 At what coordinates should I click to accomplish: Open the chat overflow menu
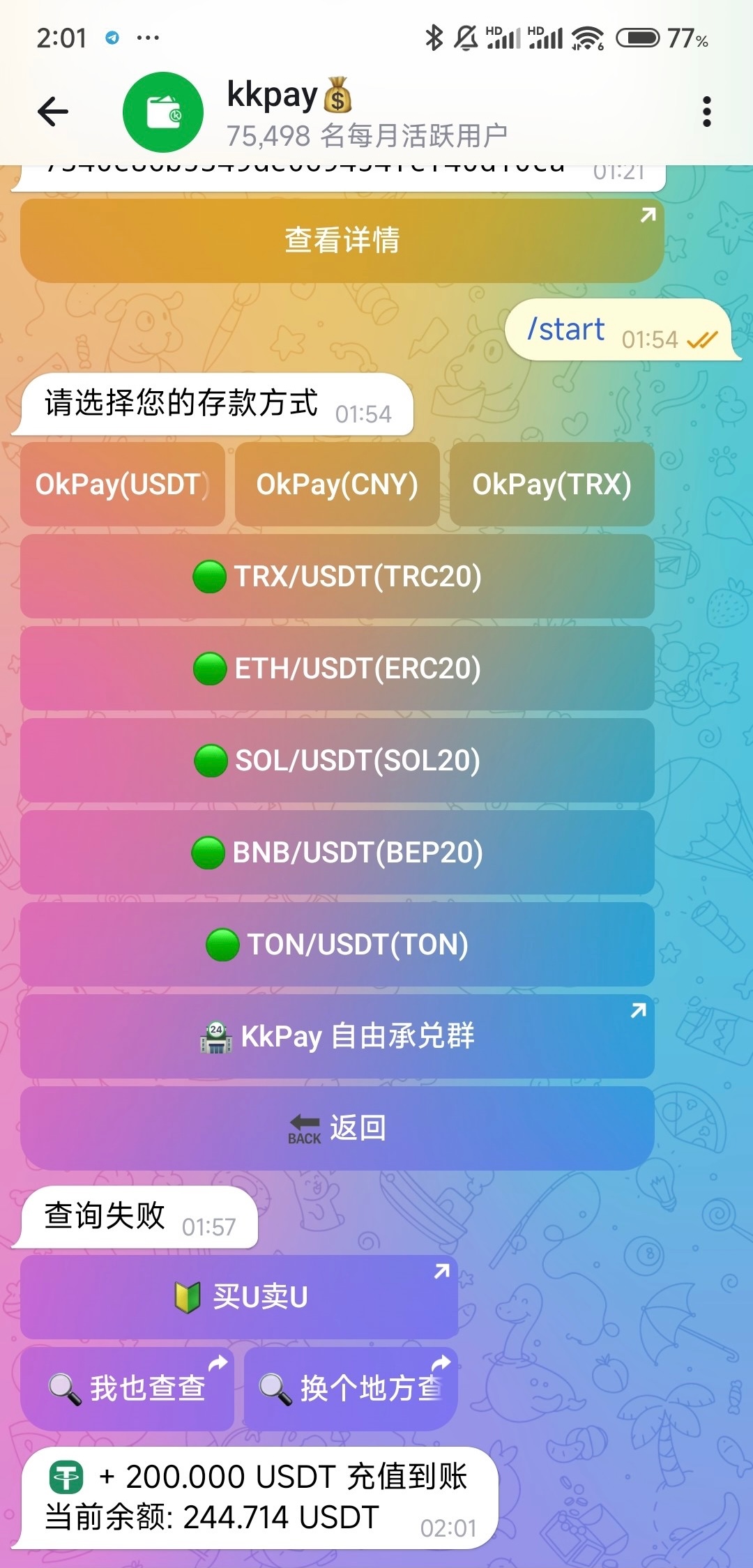click(x=706, y=112)
